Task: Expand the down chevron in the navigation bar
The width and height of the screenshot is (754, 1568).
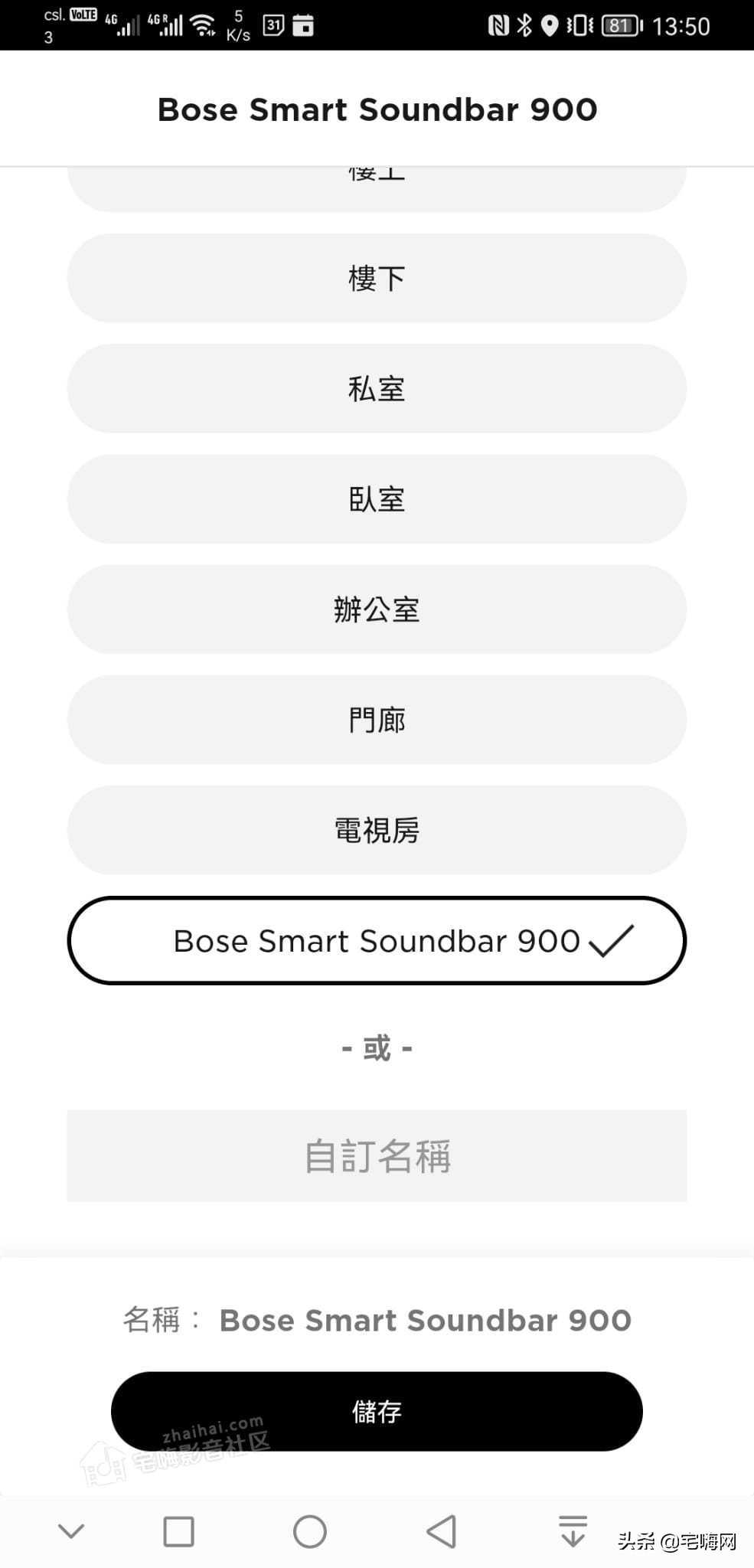Action: (x=70, y=1531)
